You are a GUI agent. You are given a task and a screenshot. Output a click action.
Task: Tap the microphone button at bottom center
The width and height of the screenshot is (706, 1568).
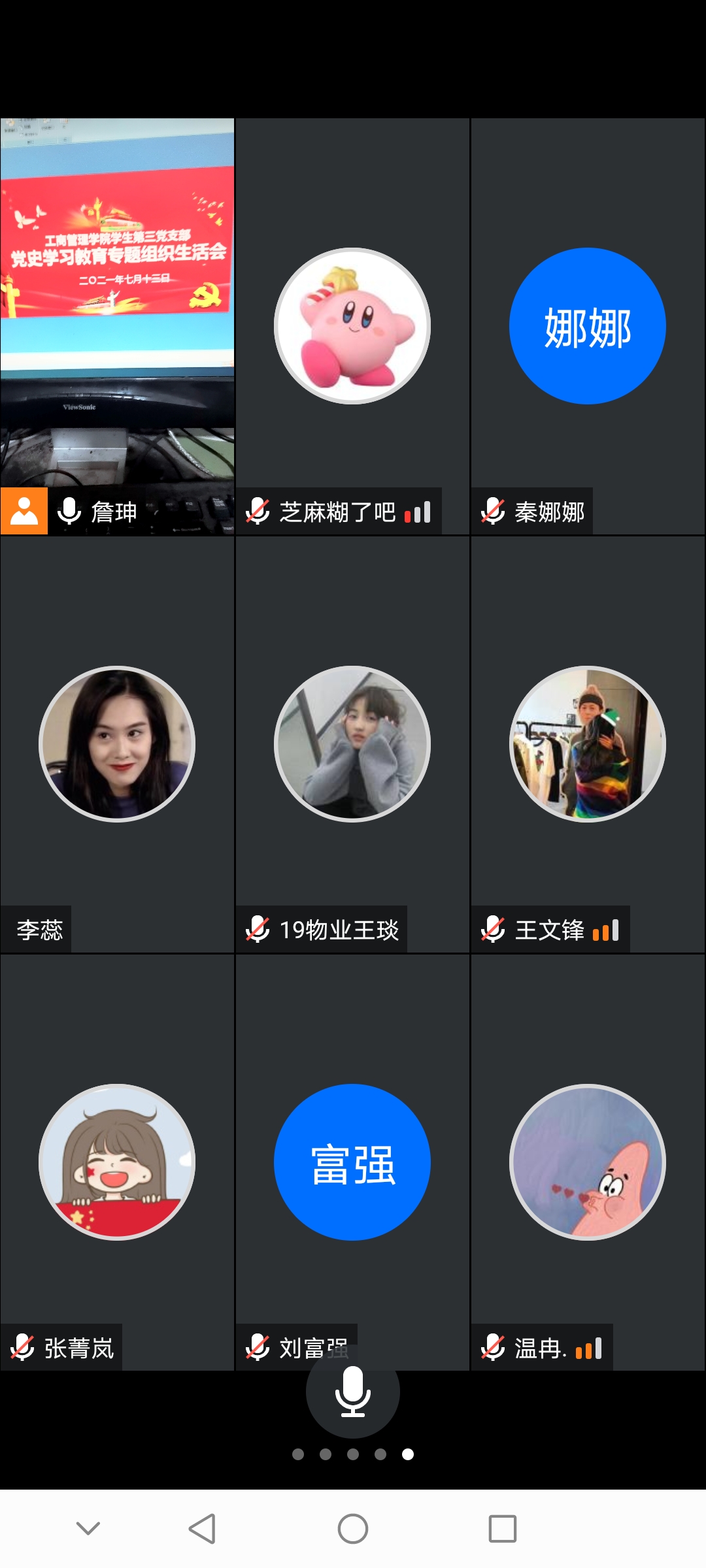pyautogui.click(x=353, y=1392)
